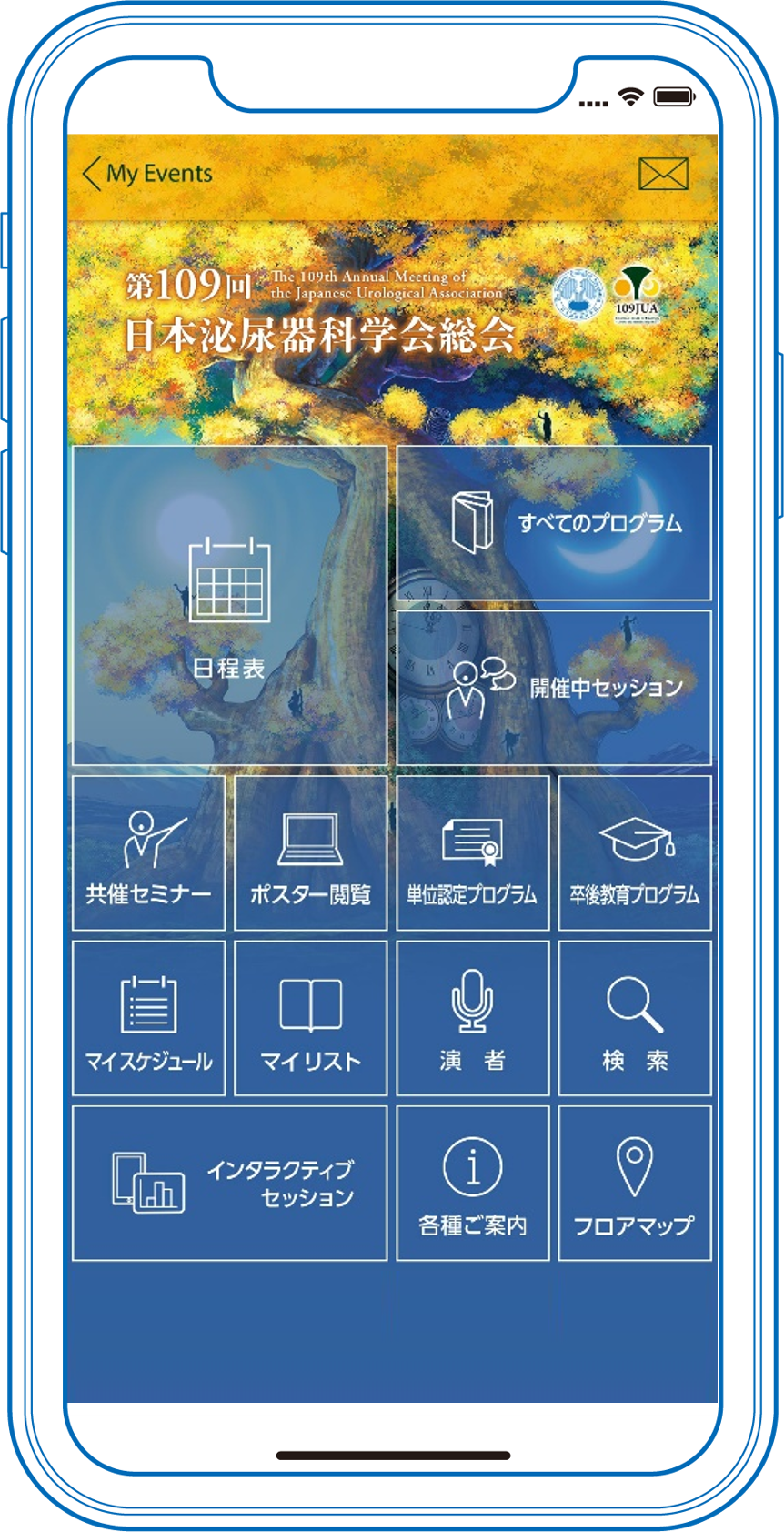Tap the 検索 search tile
Screen dimensions: 784x1532
coord(635,1018)
